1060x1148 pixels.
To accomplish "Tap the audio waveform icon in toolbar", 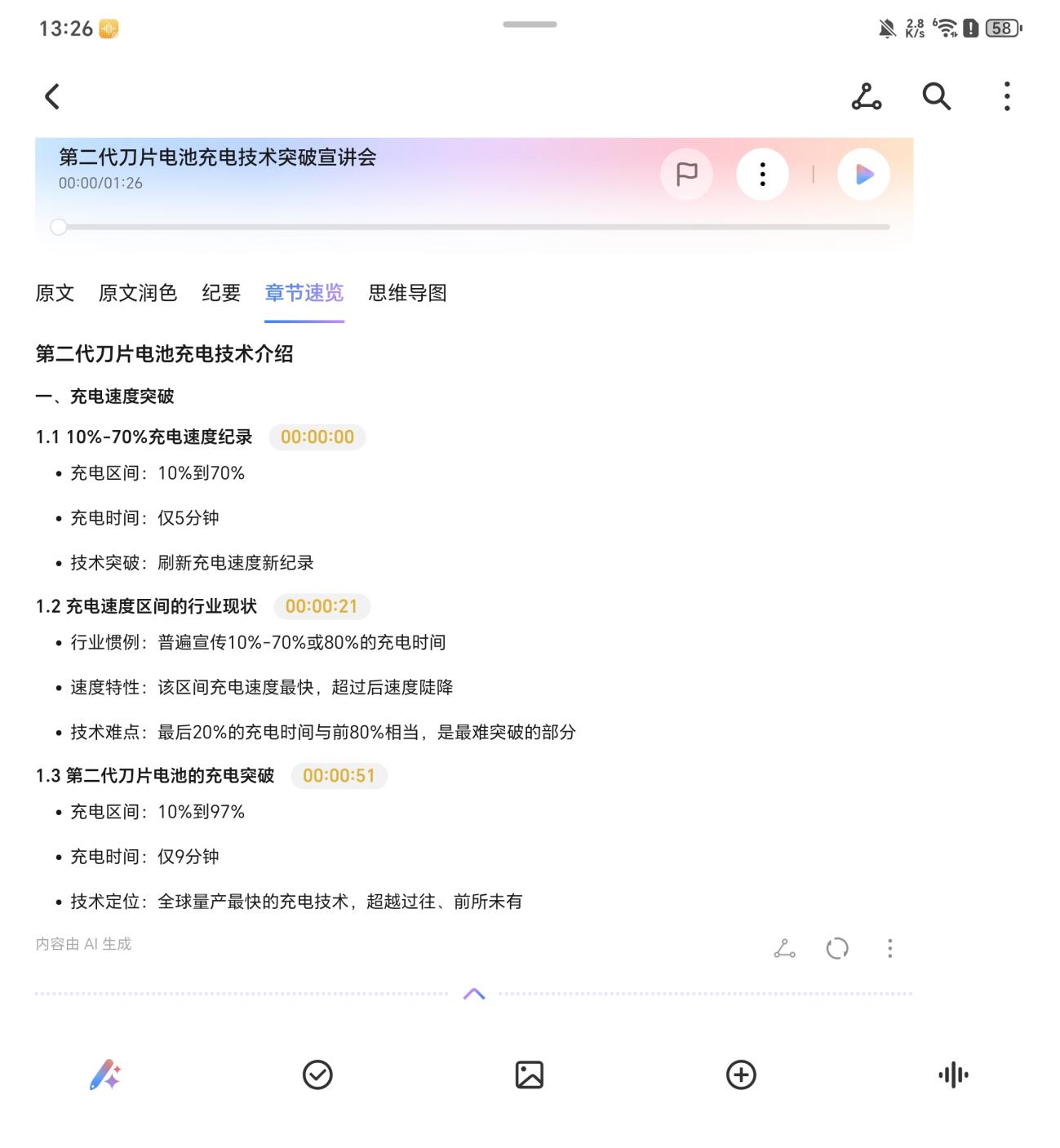I will coord(953,1075).
